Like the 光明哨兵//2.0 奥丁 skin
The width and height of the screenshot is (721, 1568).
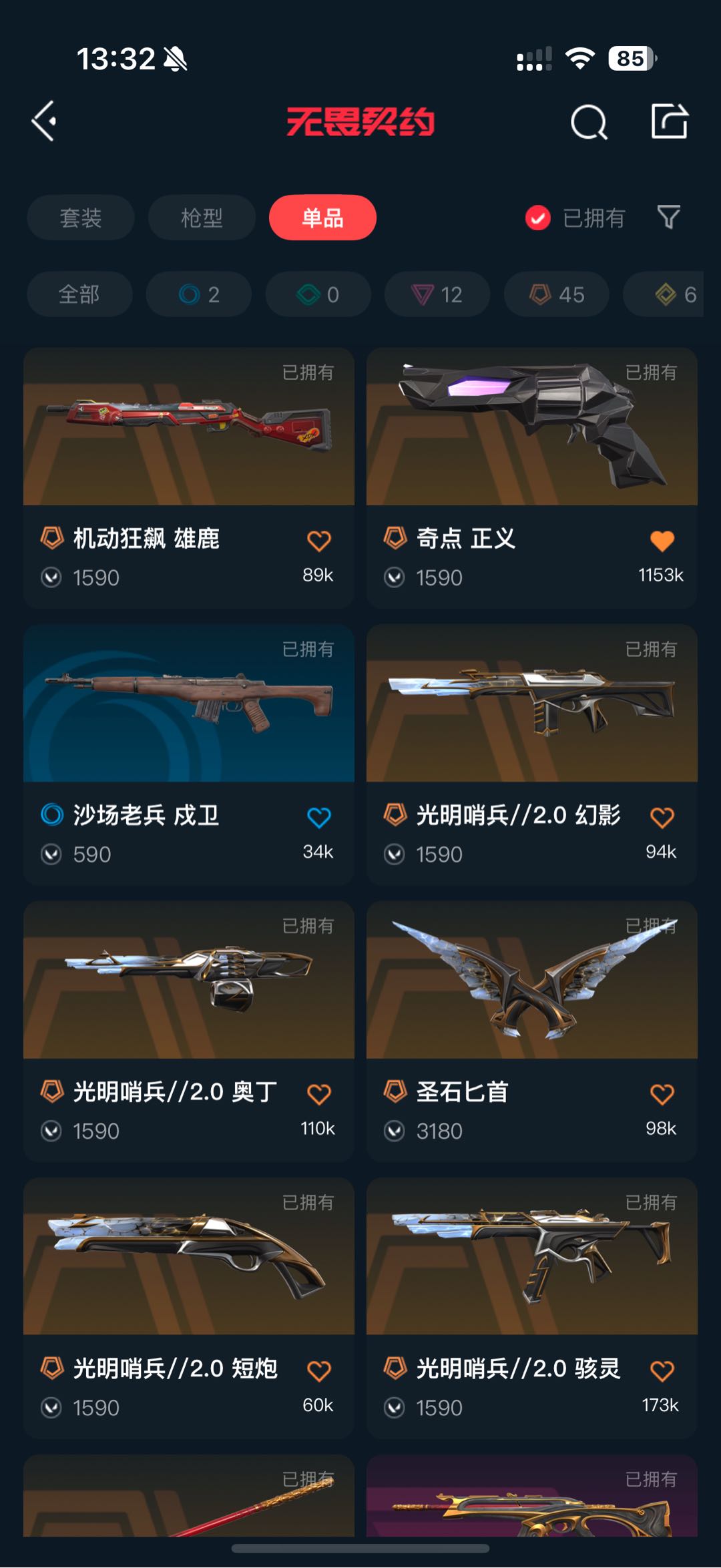(x=318, y=1095)
